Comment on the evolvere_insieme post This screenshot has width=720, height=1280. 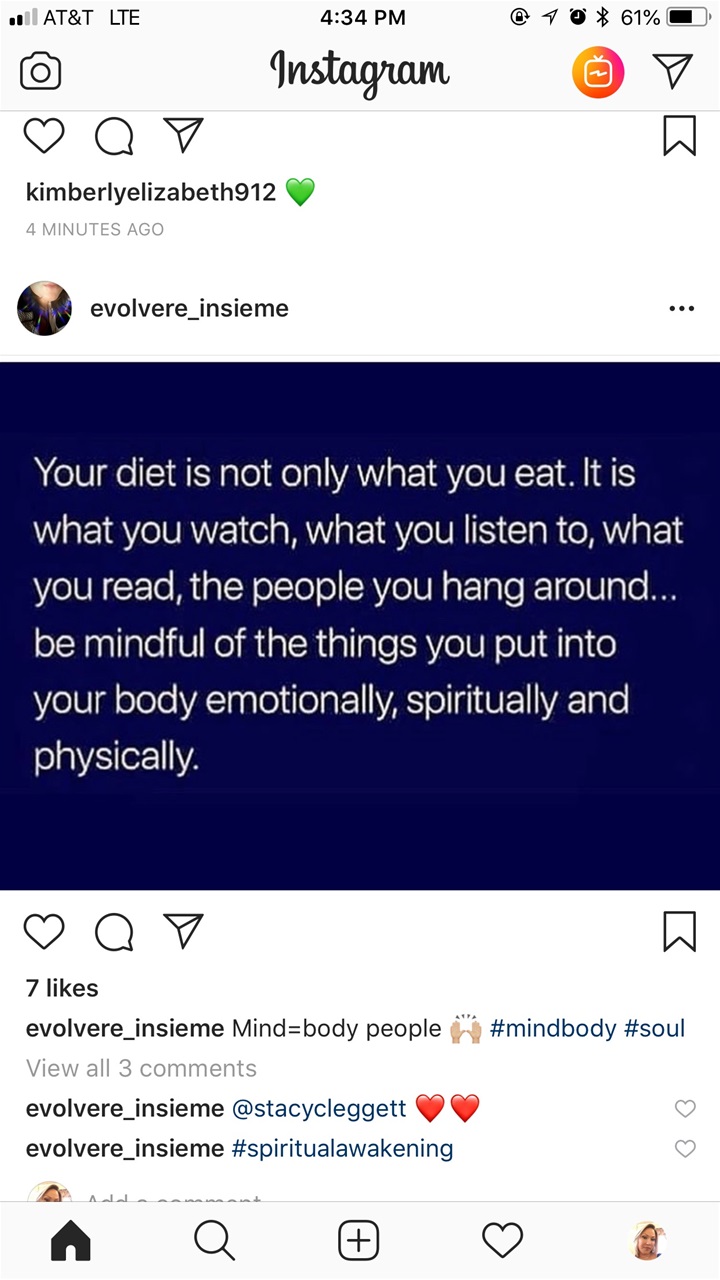(x=114, y=932)
